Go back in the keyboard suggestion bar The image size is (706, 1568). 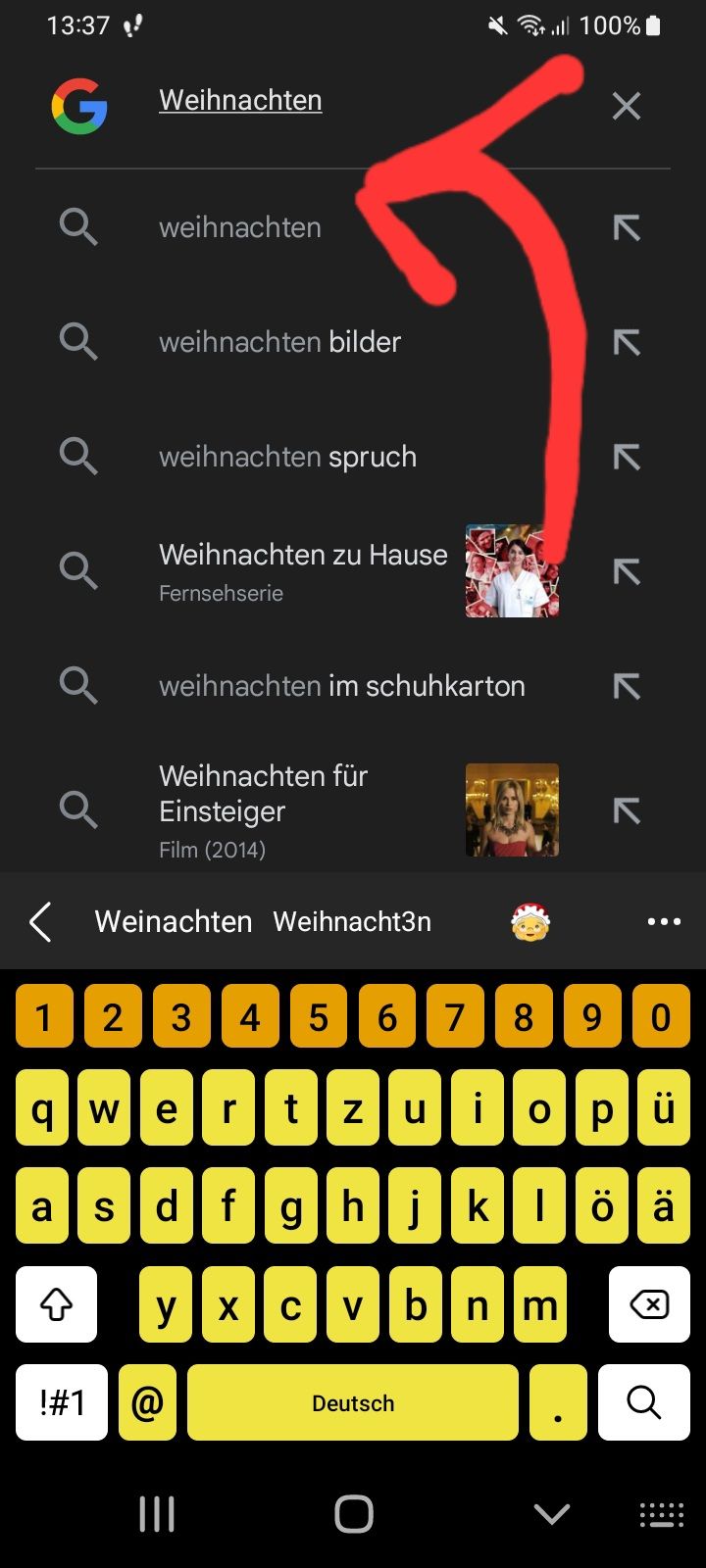pos(40,921)
